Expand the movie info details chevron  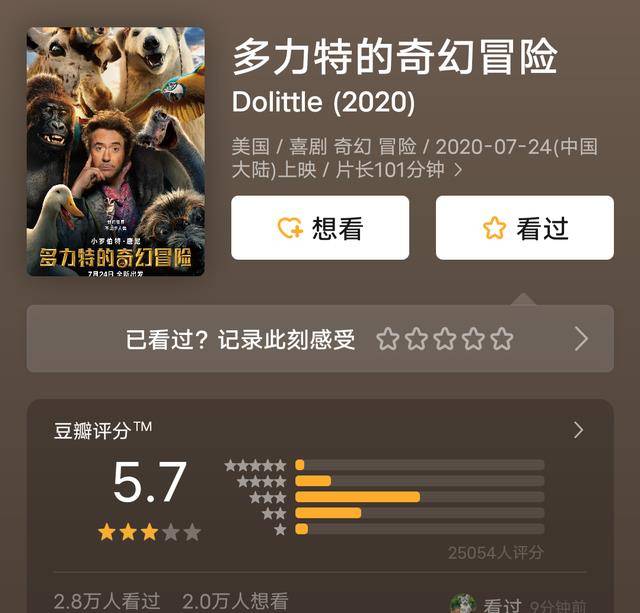pos(459,171)
